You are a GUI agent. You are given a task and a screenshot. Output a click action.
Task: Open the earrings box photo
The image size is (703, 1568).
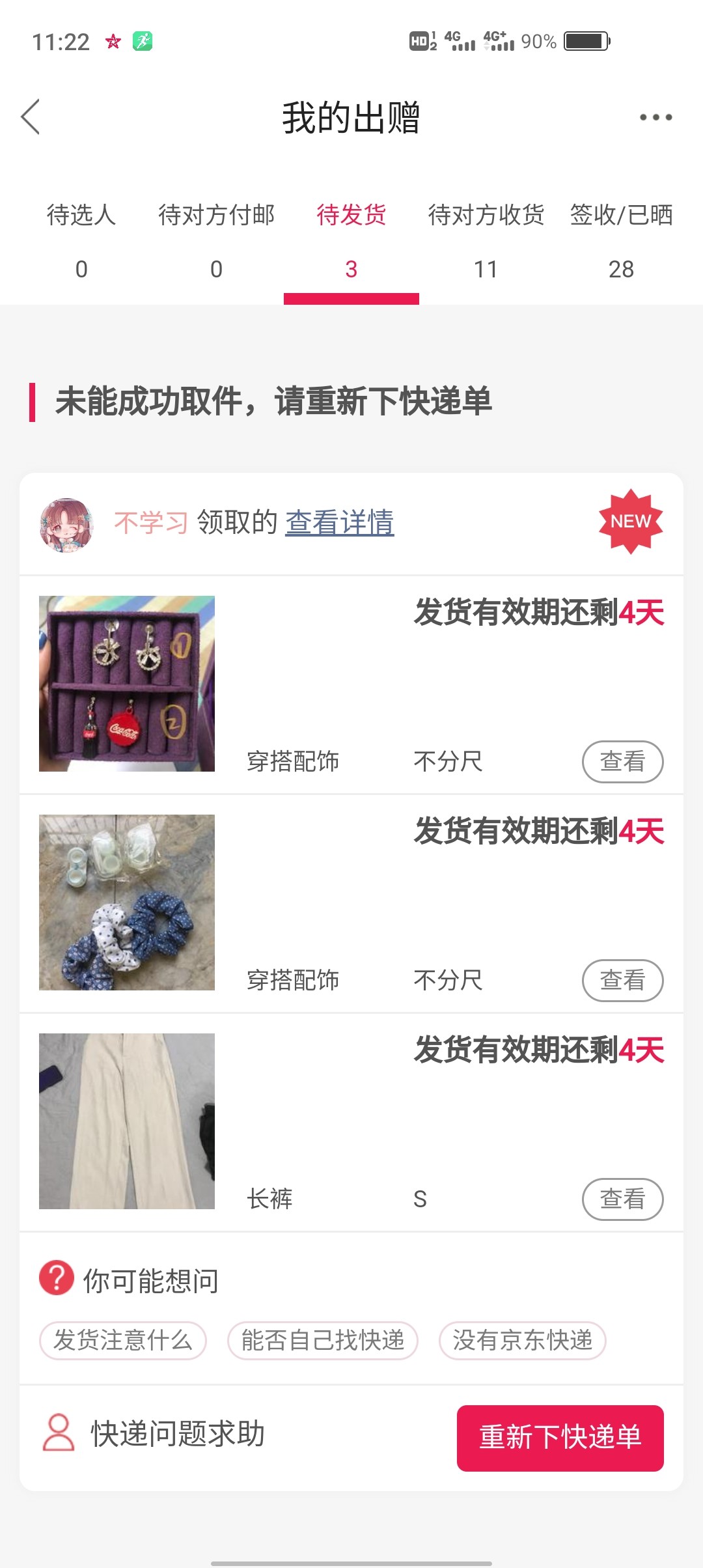pyautogui.click(x=127, y=684)
